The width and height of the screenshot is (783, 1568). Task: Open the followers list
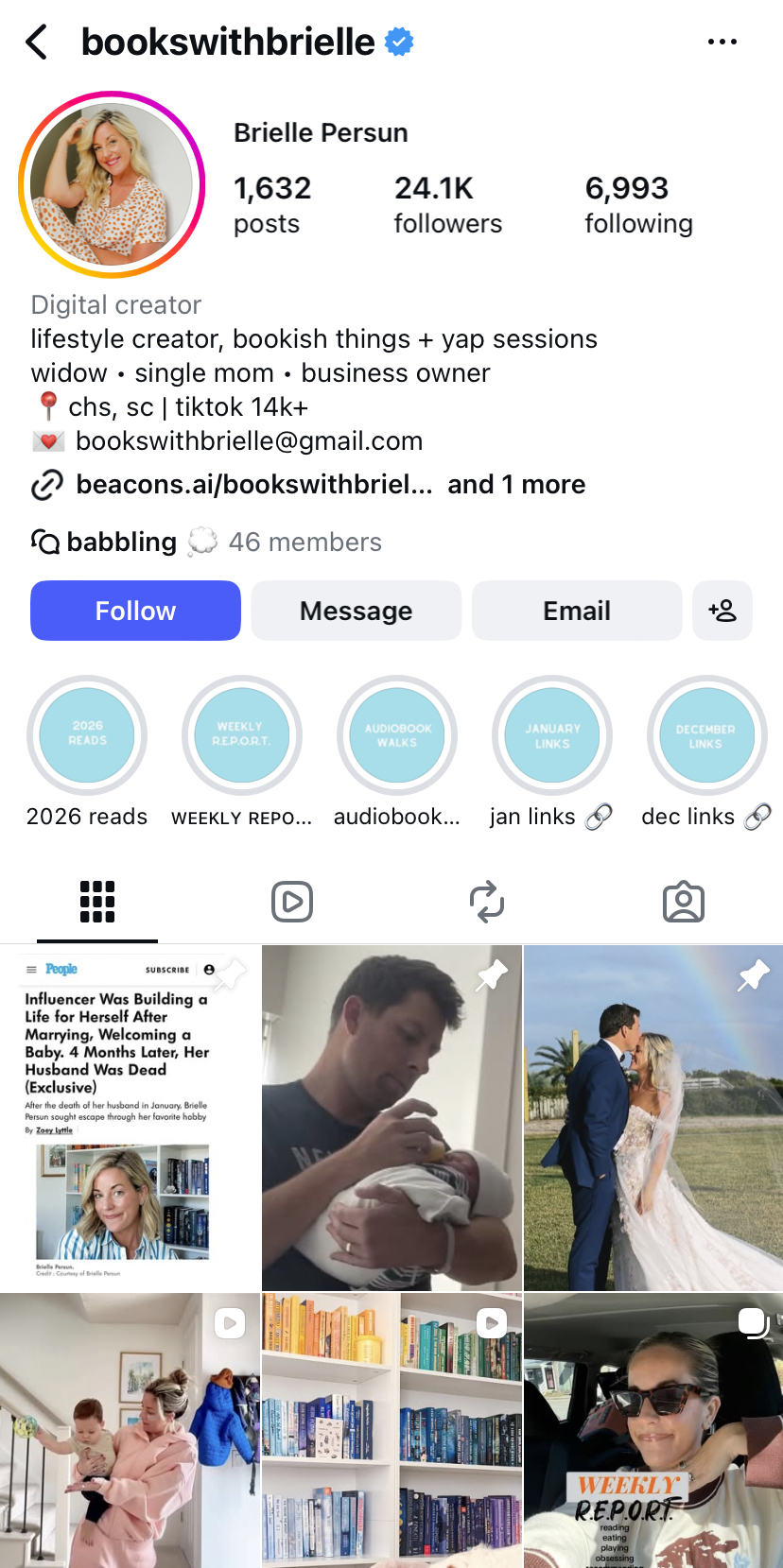click(447, 204)
